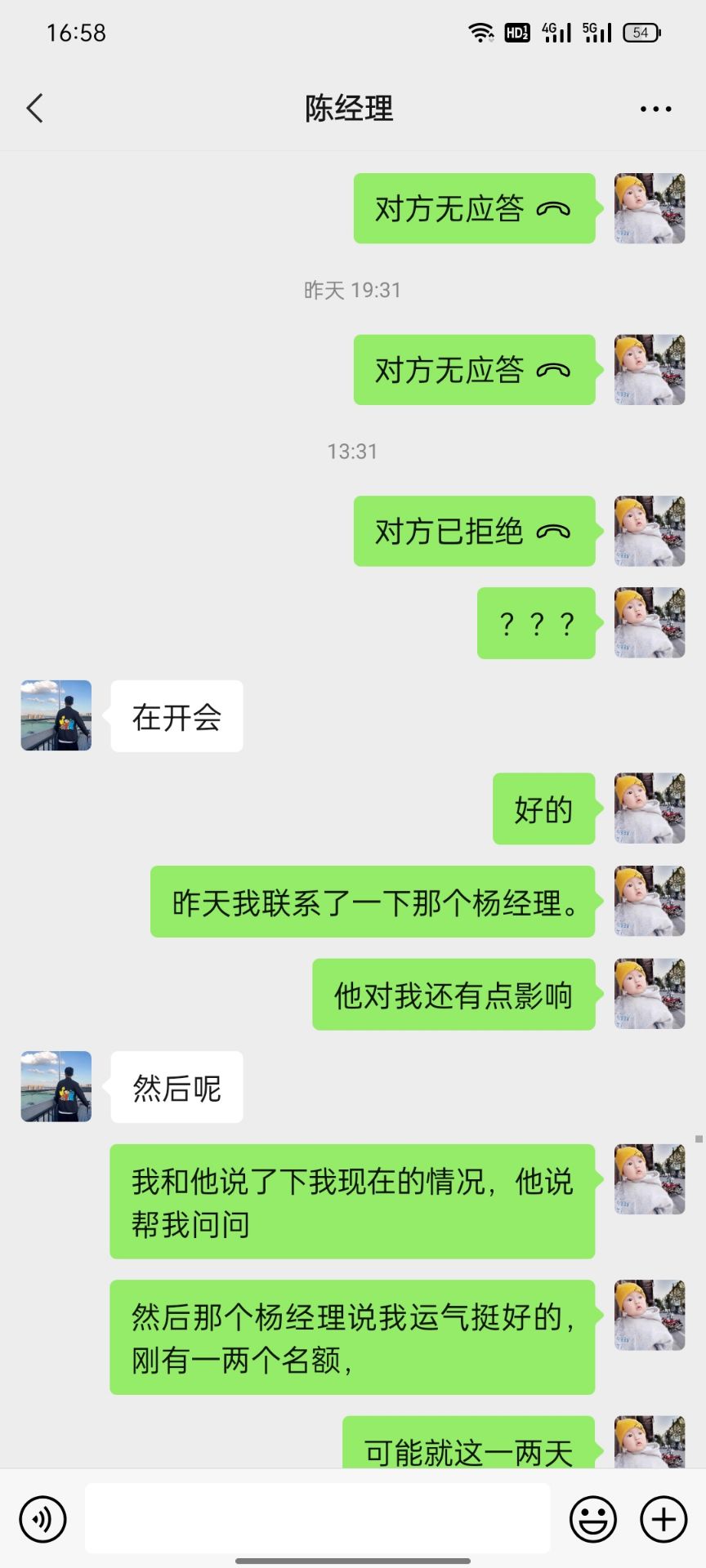This screenshot has width=706, height=1568.
Task: Tap the contact's avatar beside 在开会
Action: [56, 715]
